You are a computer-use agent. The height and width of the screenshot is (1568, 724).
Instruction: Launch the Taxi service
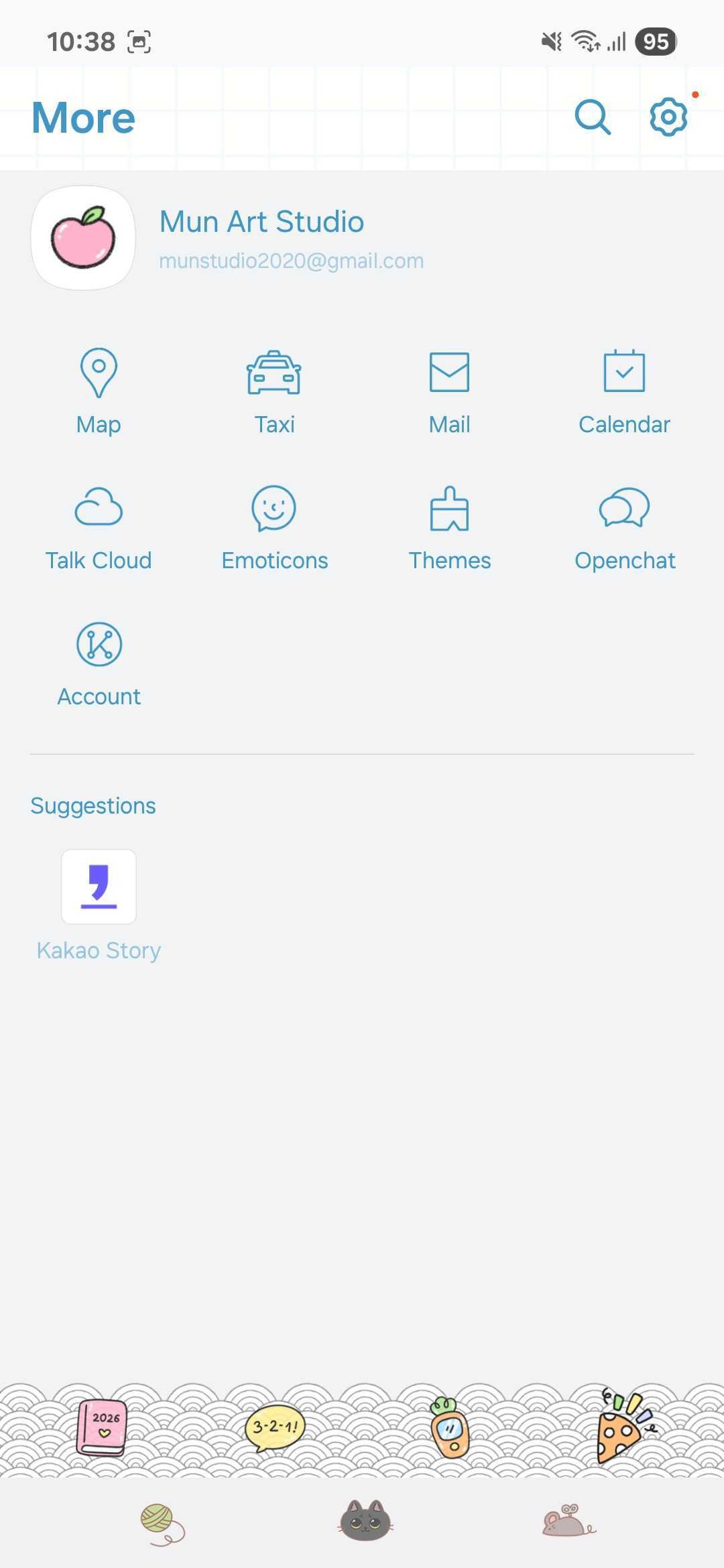point(274,390)
